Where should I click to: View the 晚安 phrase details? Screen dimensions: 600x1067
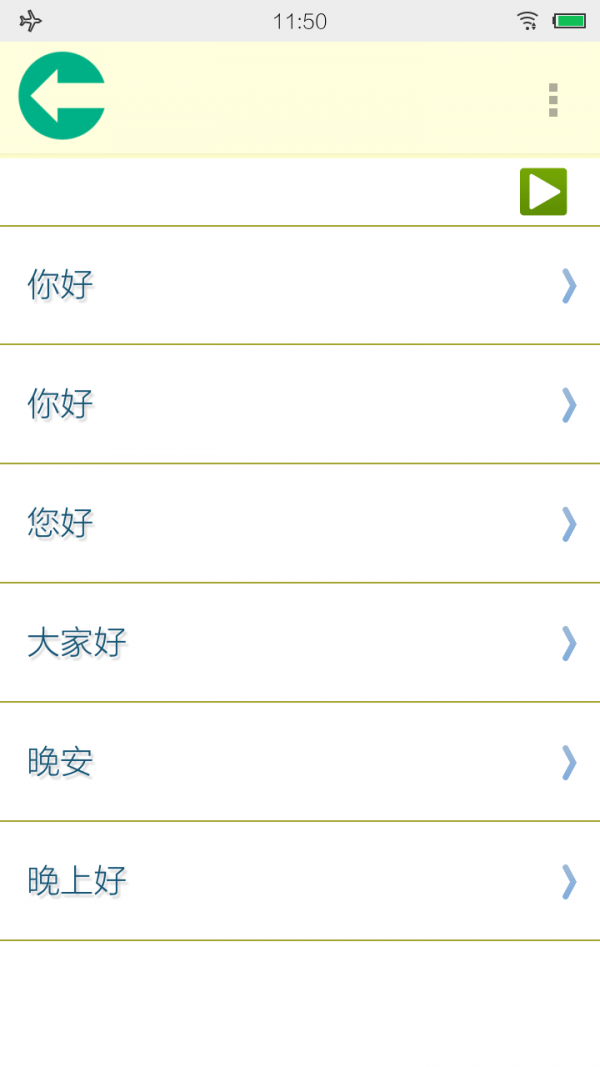tap(300, 762)
